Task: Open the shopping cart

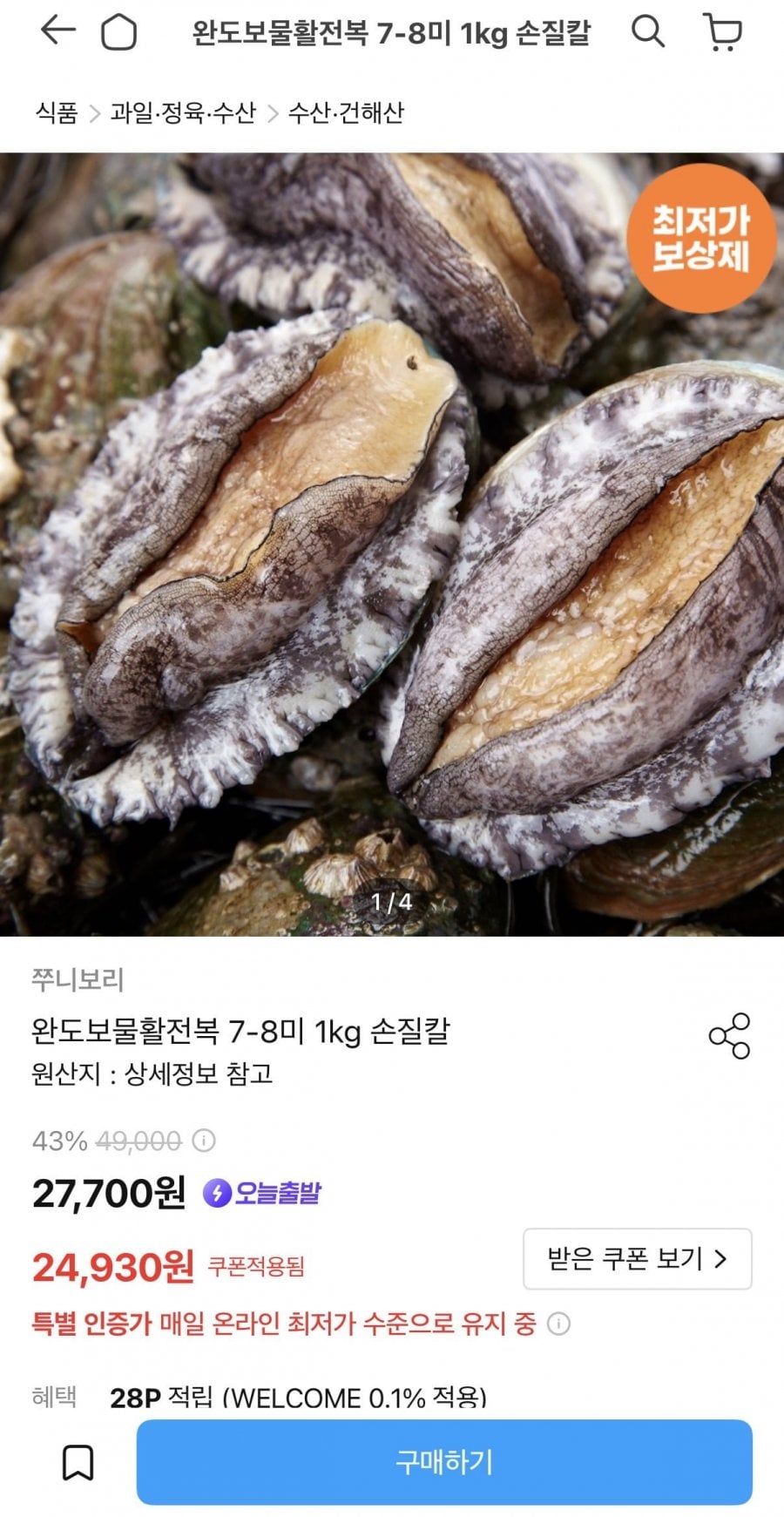Action: (722, 33)
